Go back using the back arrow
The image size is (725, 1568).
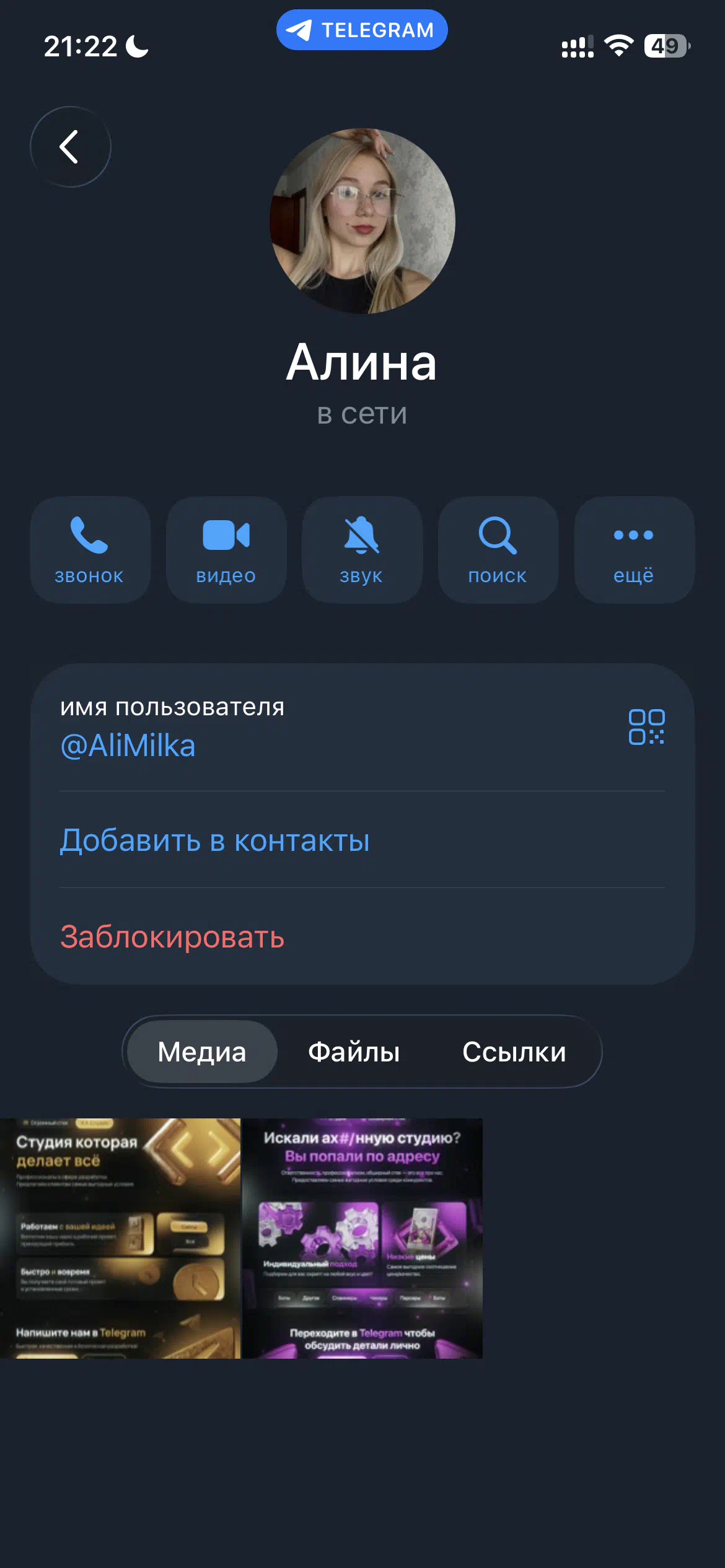(x=70, y=147)
